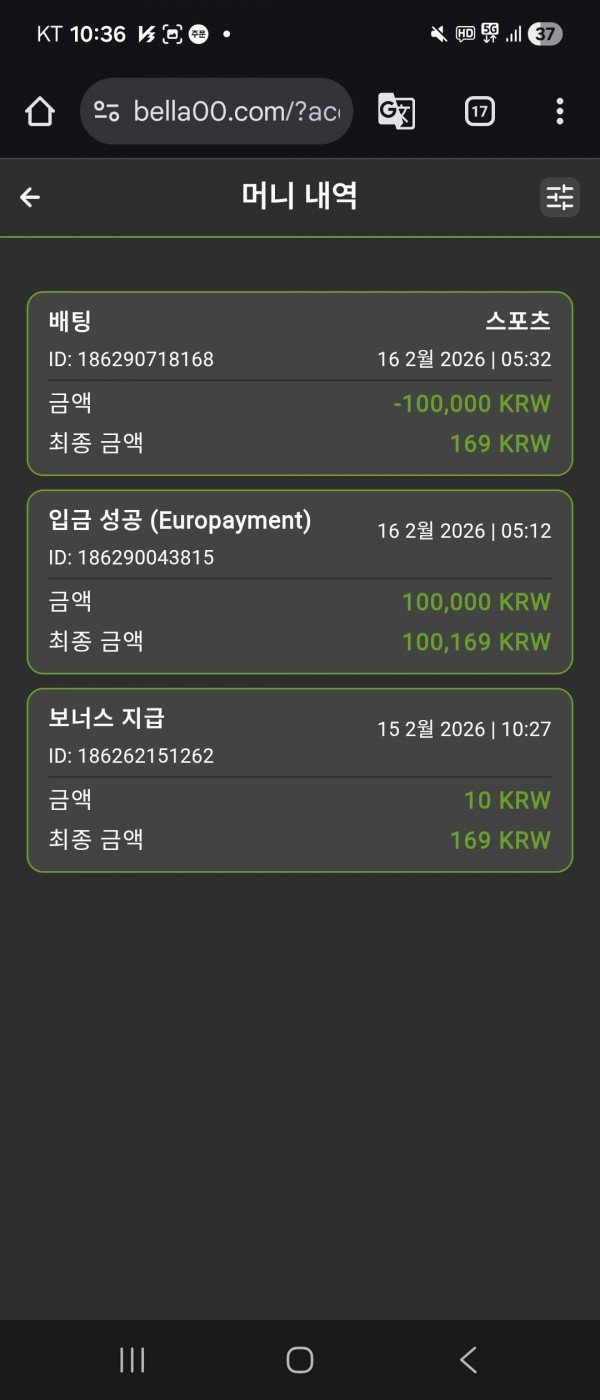
Task: Translate this page with the translate icon
Action: click(x=395, y=112)
